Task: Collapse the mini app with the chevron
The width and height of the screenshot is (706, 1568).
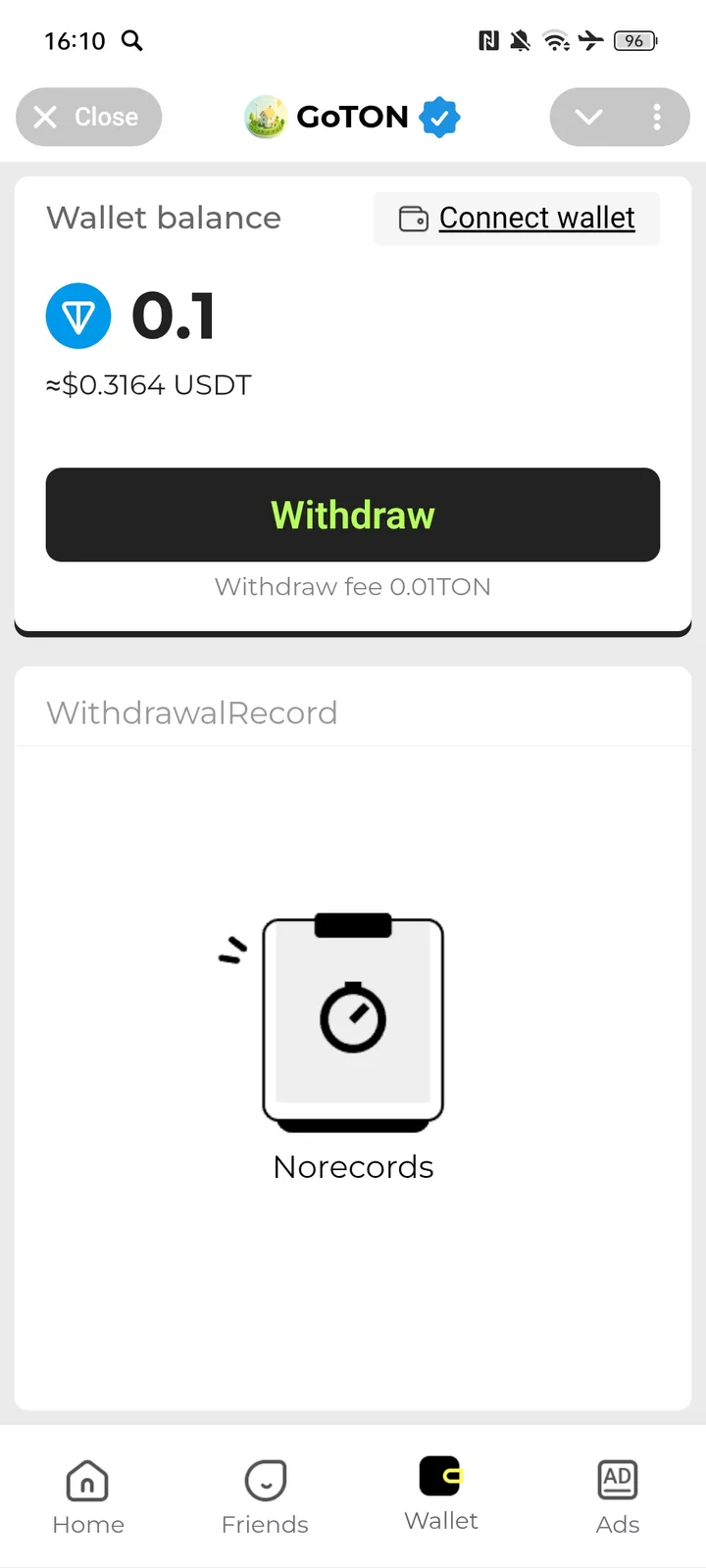Action: pos(588,118)
